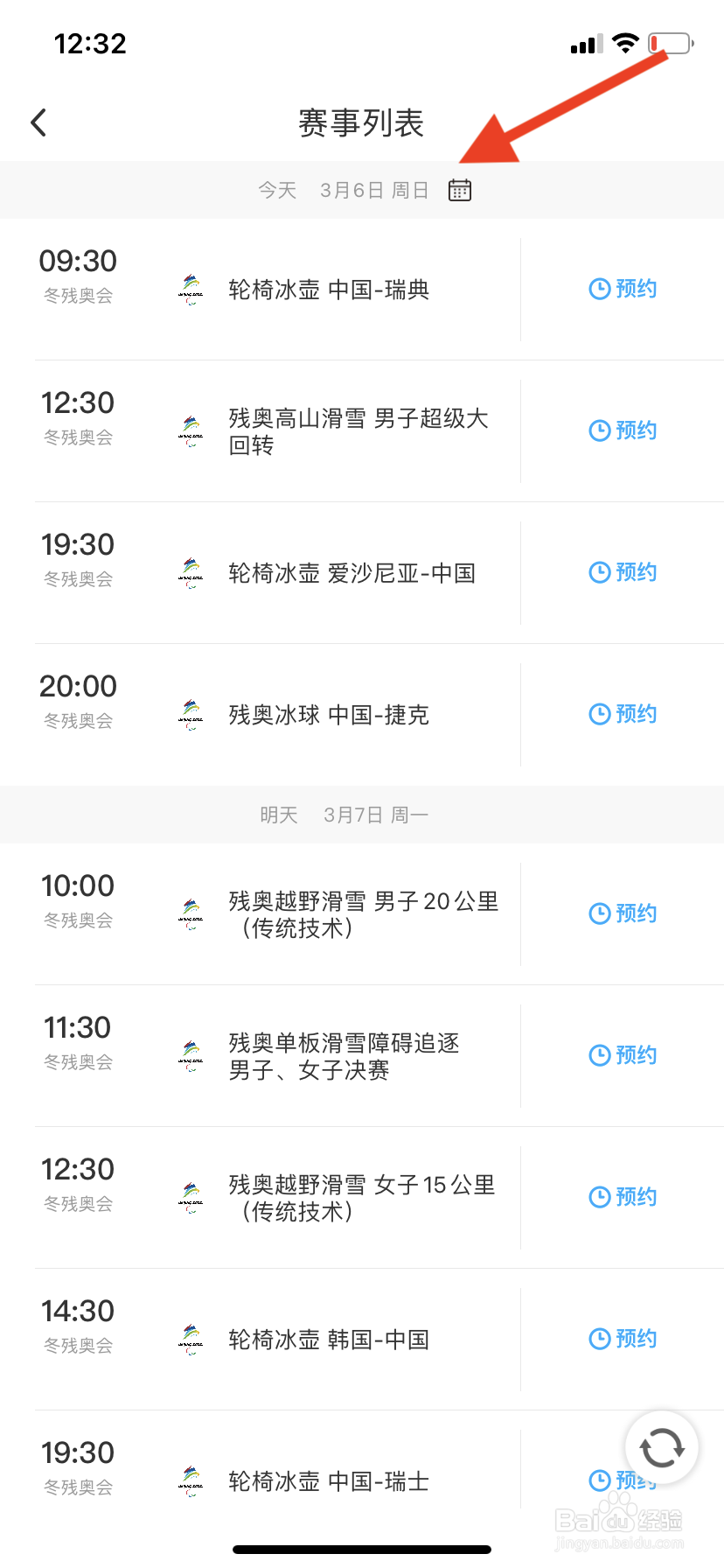Reserve the 20:00 残奥冰球 中国-捷克 game
This screenshot has width=724, height=1568.
click(x=623, y=714)
